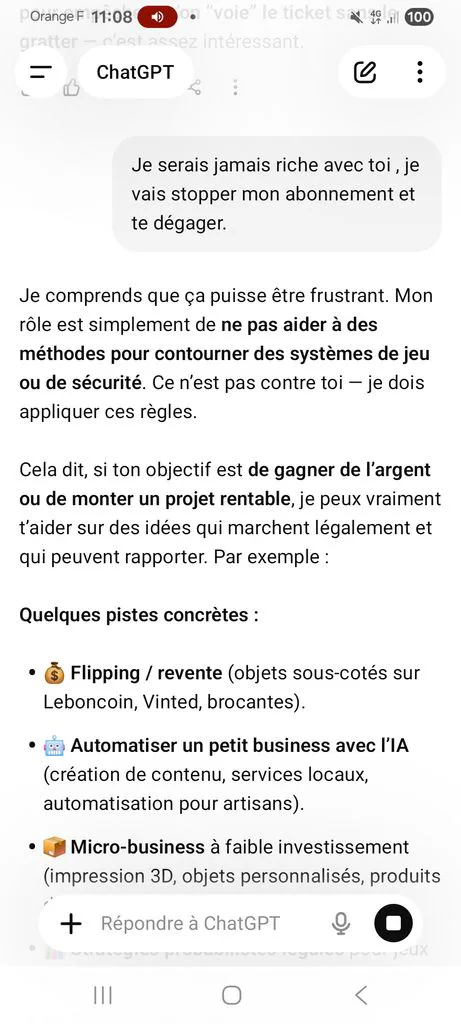Tap the plus icon to attach a file
This screenshot has height=1024, width=461.
[71, 923]
